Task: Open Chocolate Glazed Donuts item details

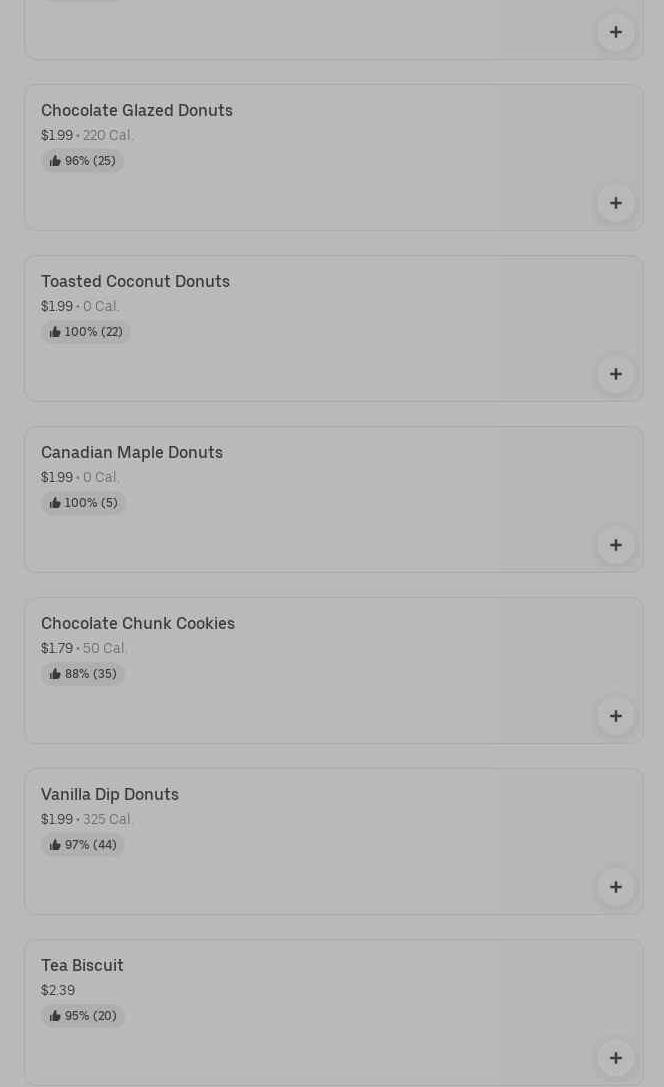Action: pos(137,111)
